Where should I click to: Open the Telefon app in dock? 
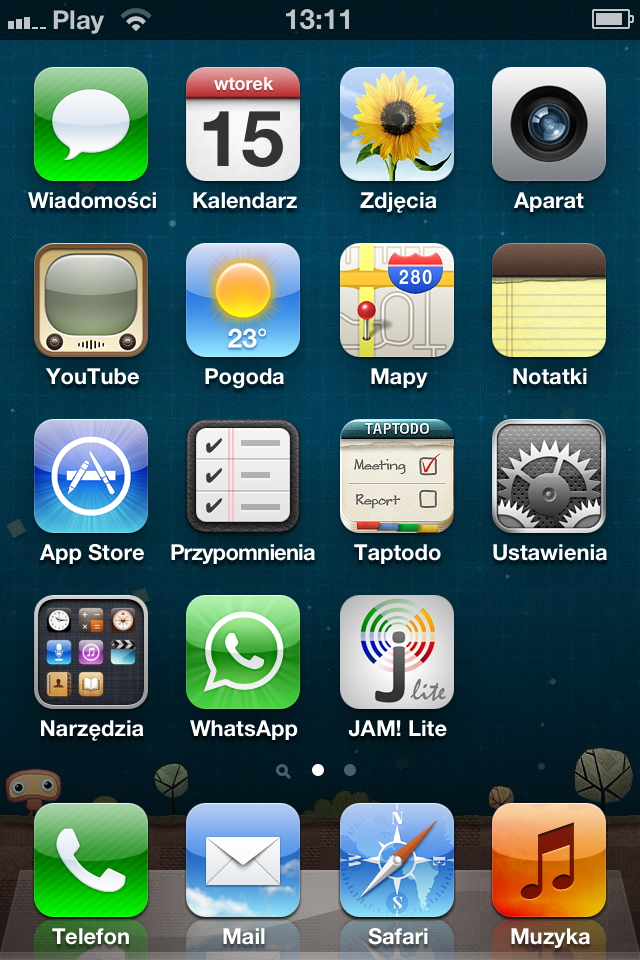tap(91, 860)
